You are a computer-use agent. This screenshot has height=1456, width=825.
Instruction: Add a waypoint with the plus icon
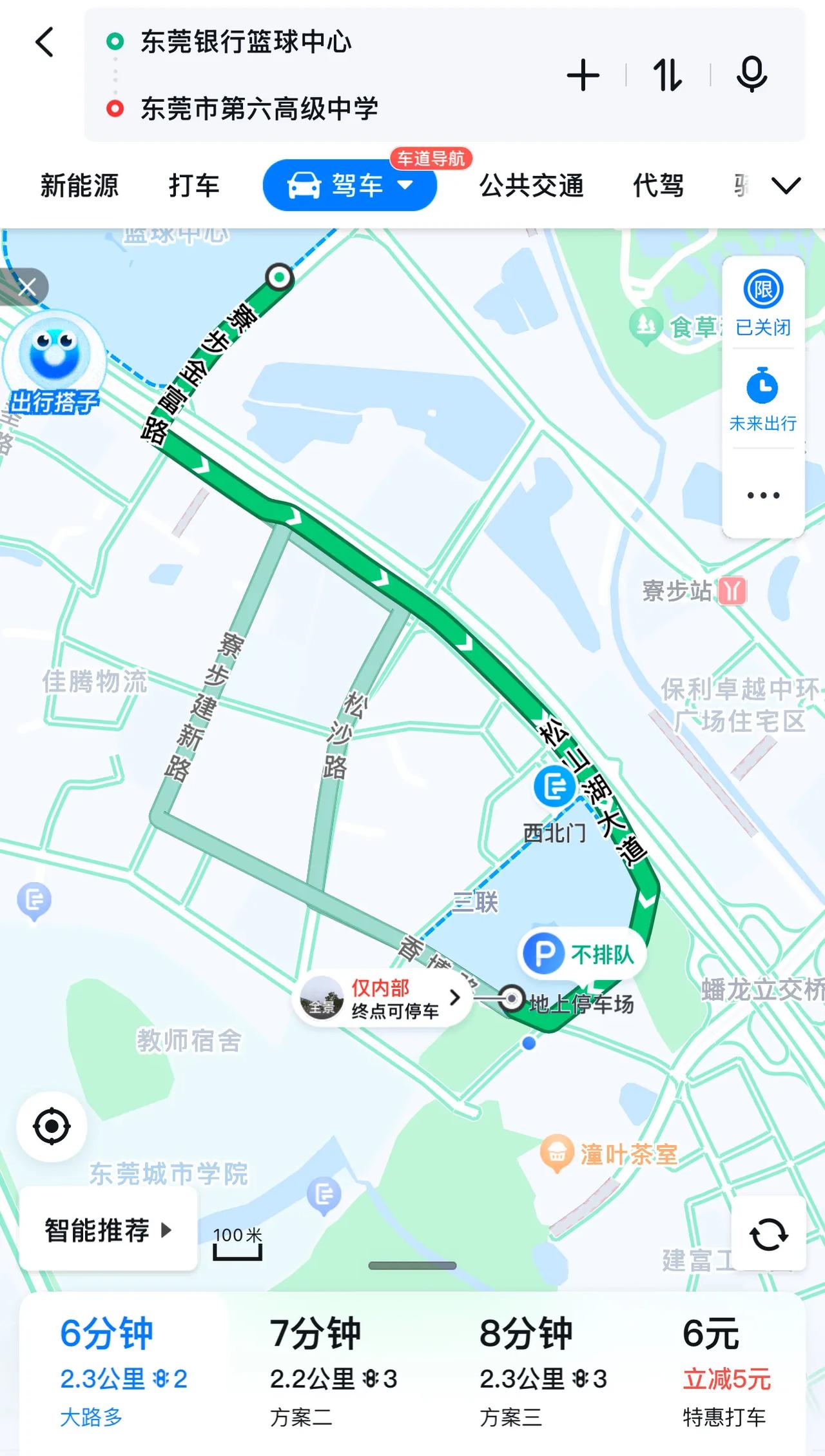tap(583, 75)
